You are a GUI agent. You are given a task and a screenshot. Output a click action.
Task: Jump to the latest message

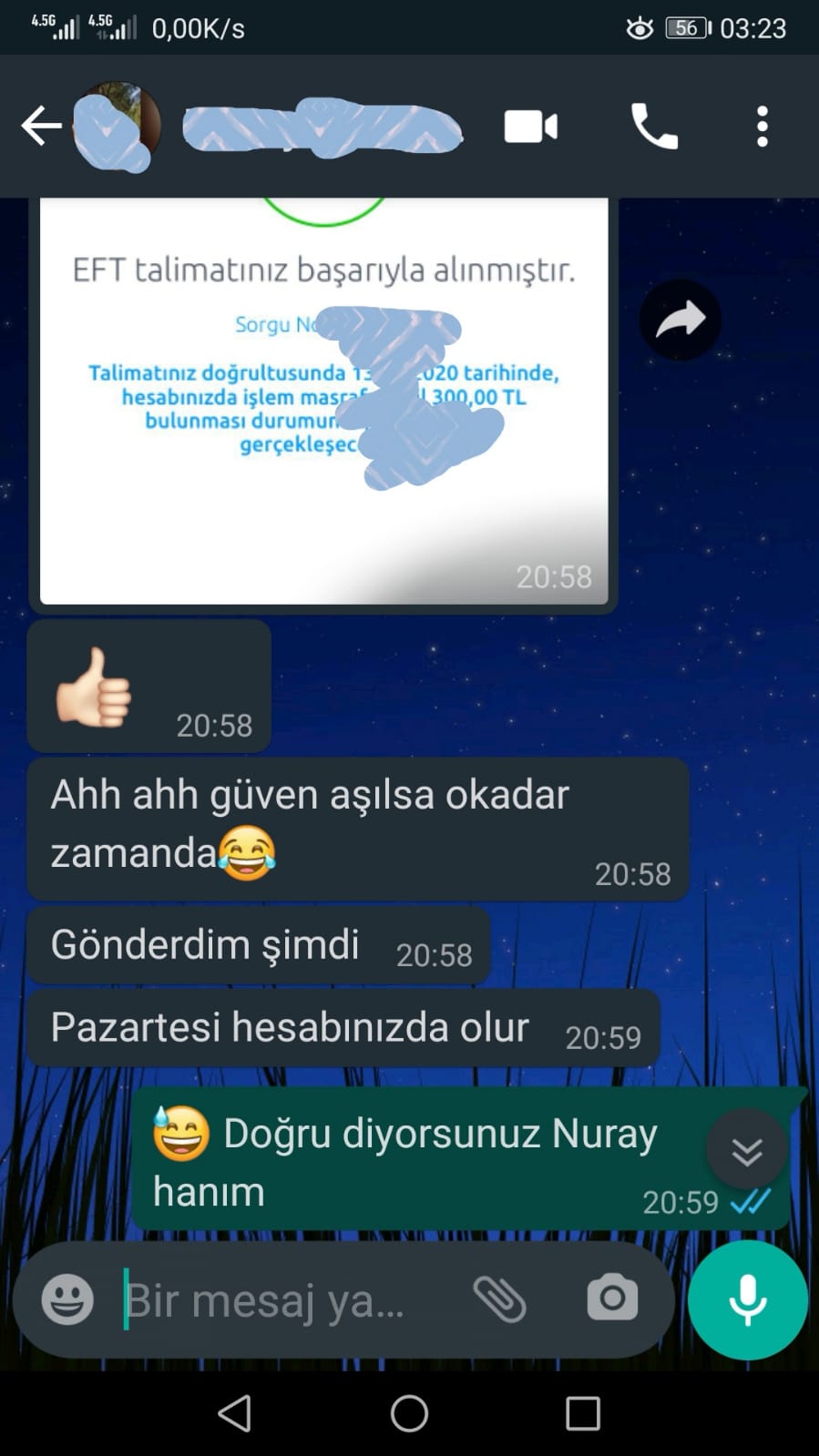(x=747, y=1152)
